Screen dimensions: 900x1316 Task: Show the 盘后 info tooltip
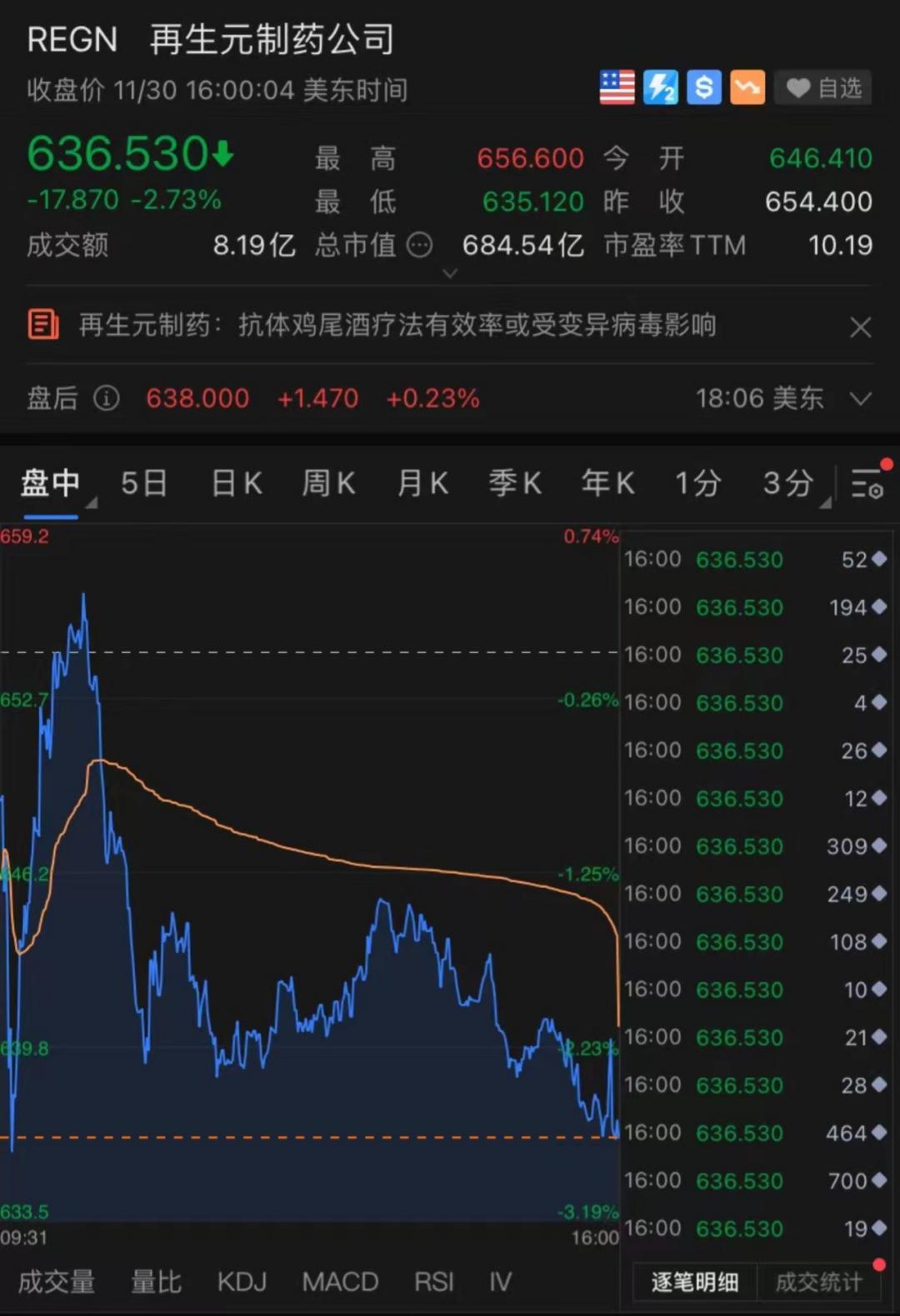click(106, 399)
